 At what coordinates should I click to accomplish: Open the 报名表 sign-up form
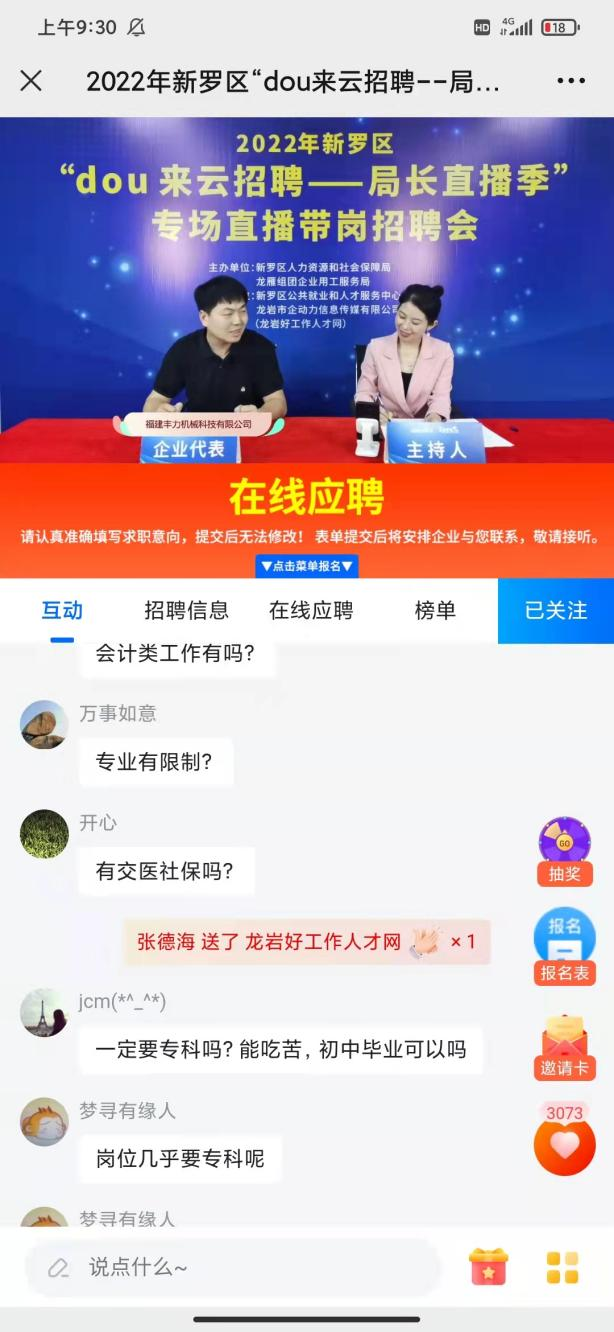(x=564, y=946)
